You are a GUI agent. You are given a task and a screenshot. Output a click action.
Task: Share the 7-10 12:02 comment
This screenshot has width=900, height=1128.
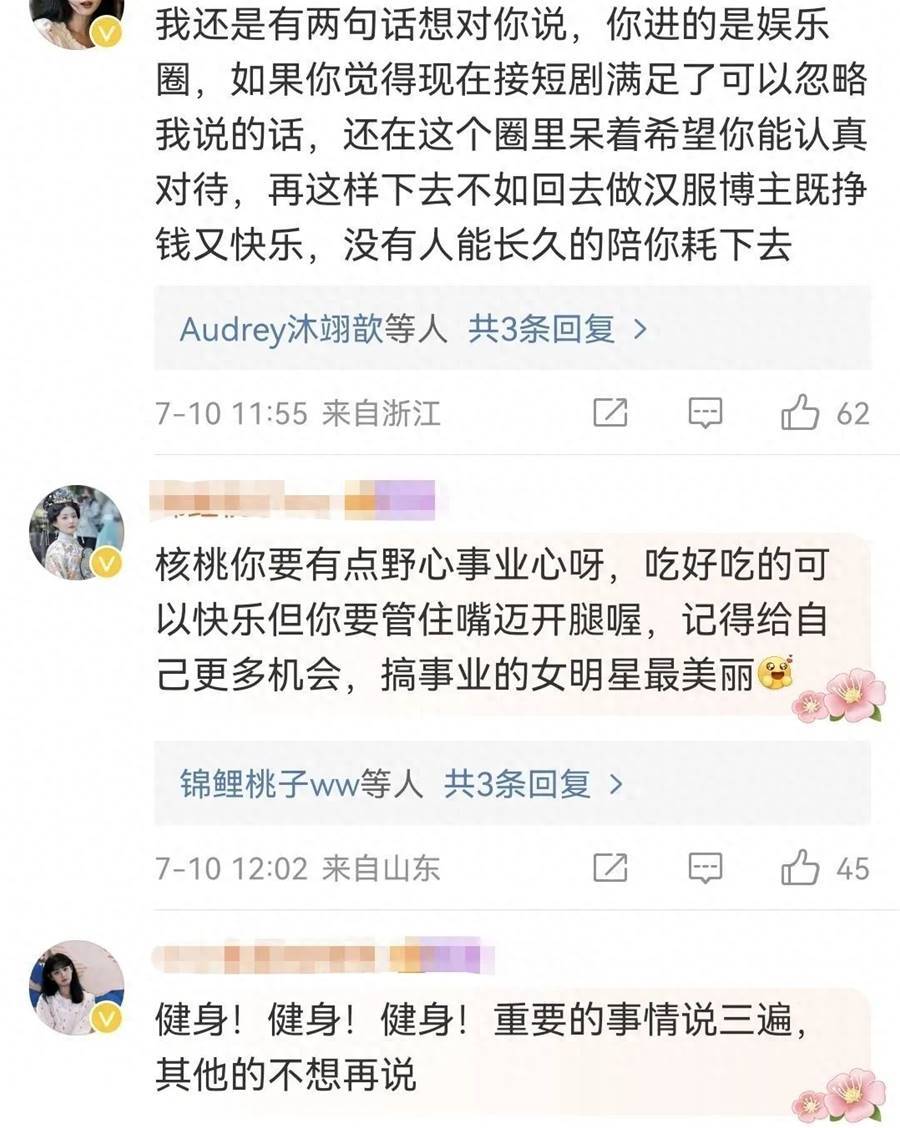pyautogui.click(x=610, y=868)
